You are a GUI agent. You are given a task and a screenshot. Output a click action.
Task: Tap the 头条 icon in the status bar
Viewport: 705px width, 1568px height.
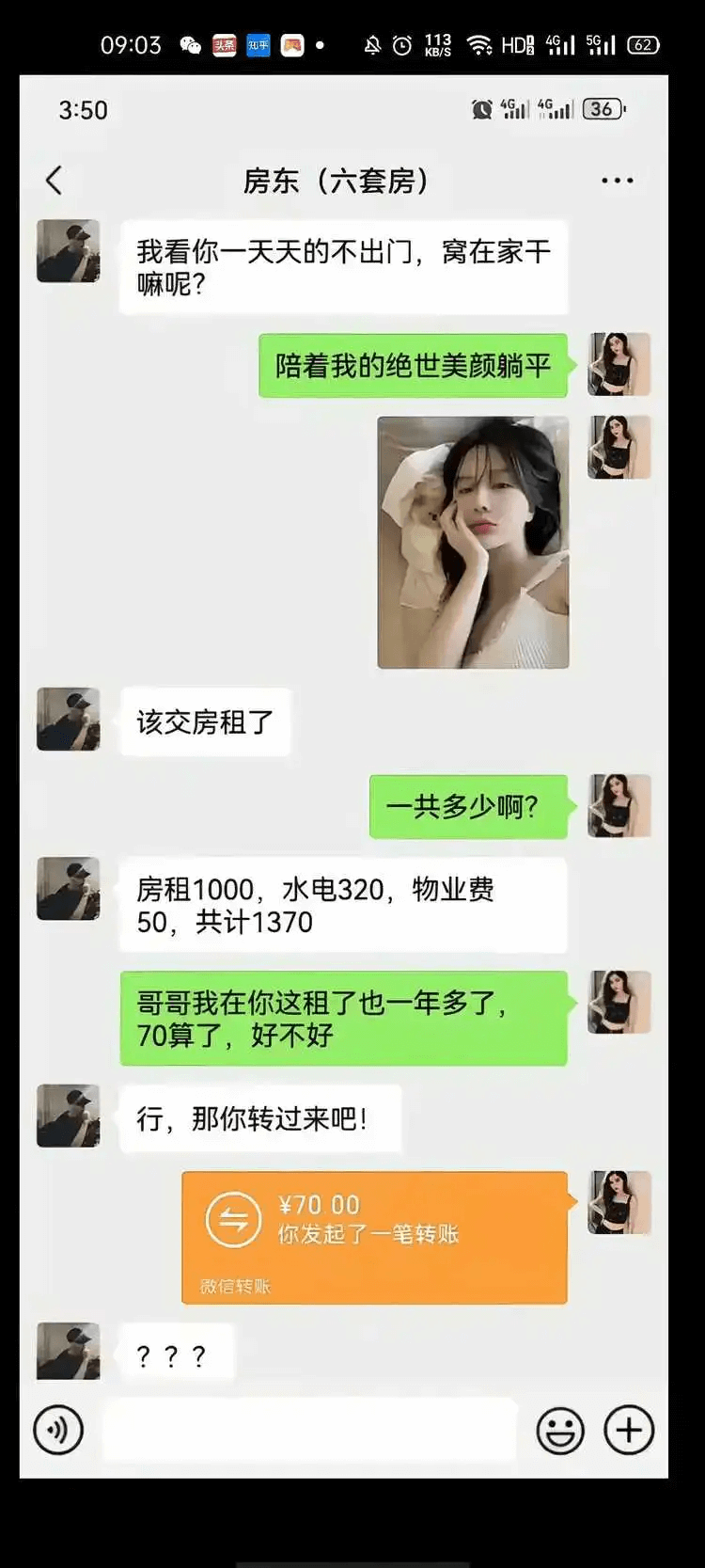click(224, 44)
